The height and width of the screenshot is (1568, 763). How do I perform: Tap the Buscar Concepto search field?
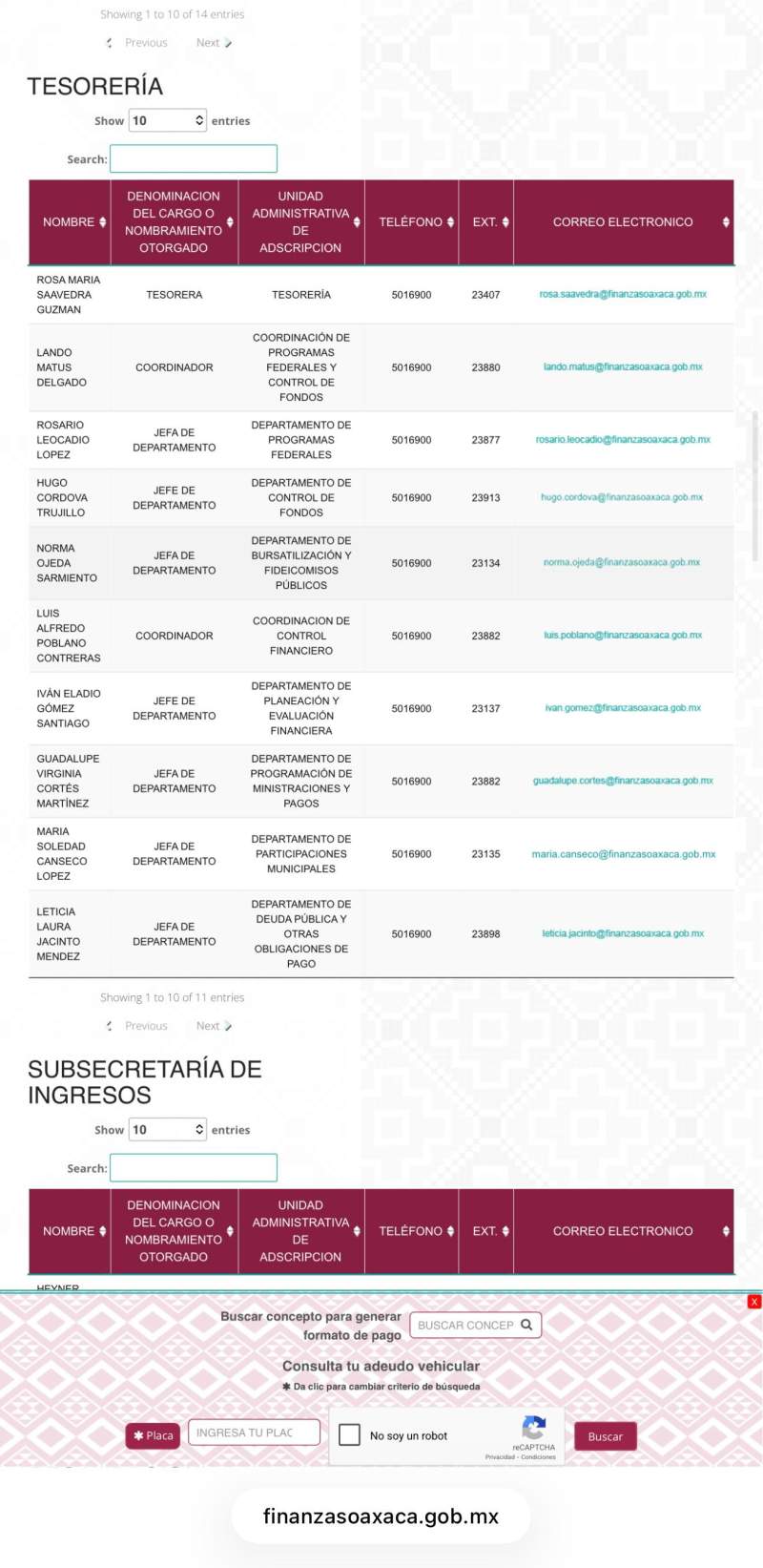465,1325
